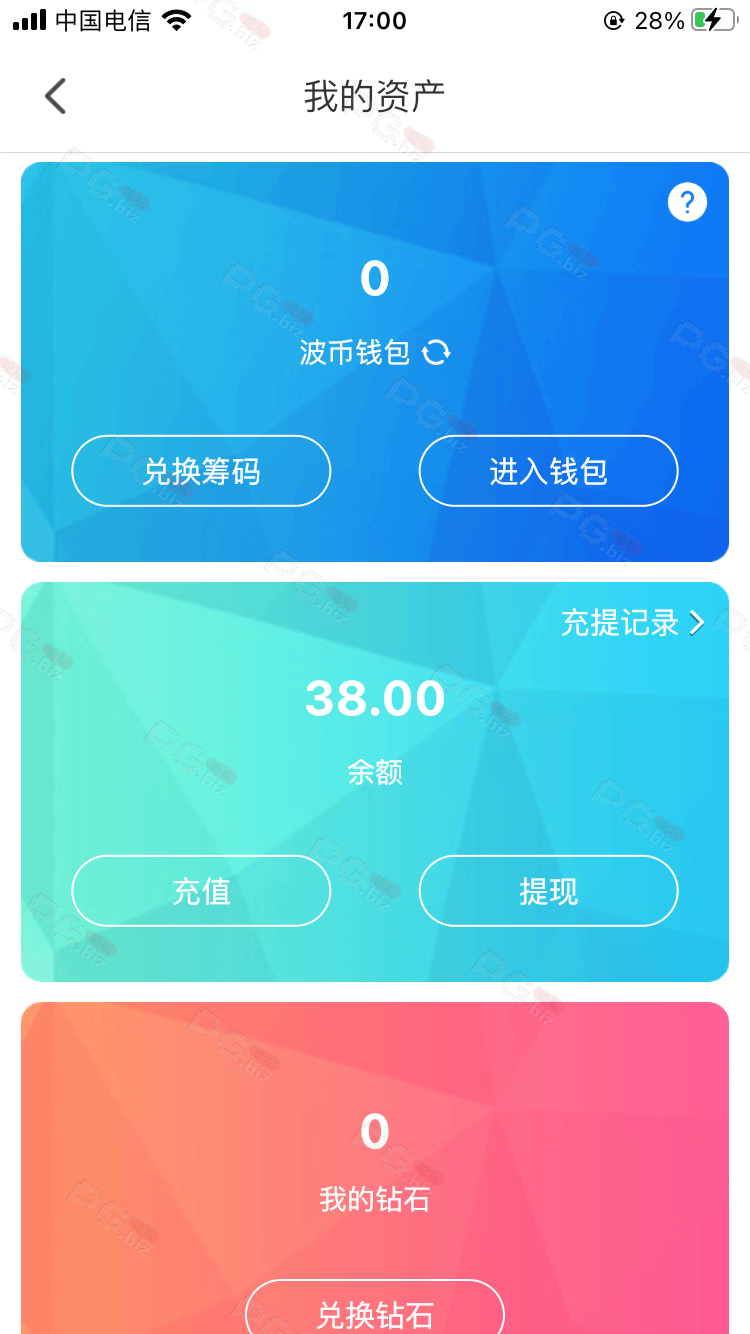Open 进入钱包
The height and width of the screenshot is (1334, 750).
[x=548, y=471]
